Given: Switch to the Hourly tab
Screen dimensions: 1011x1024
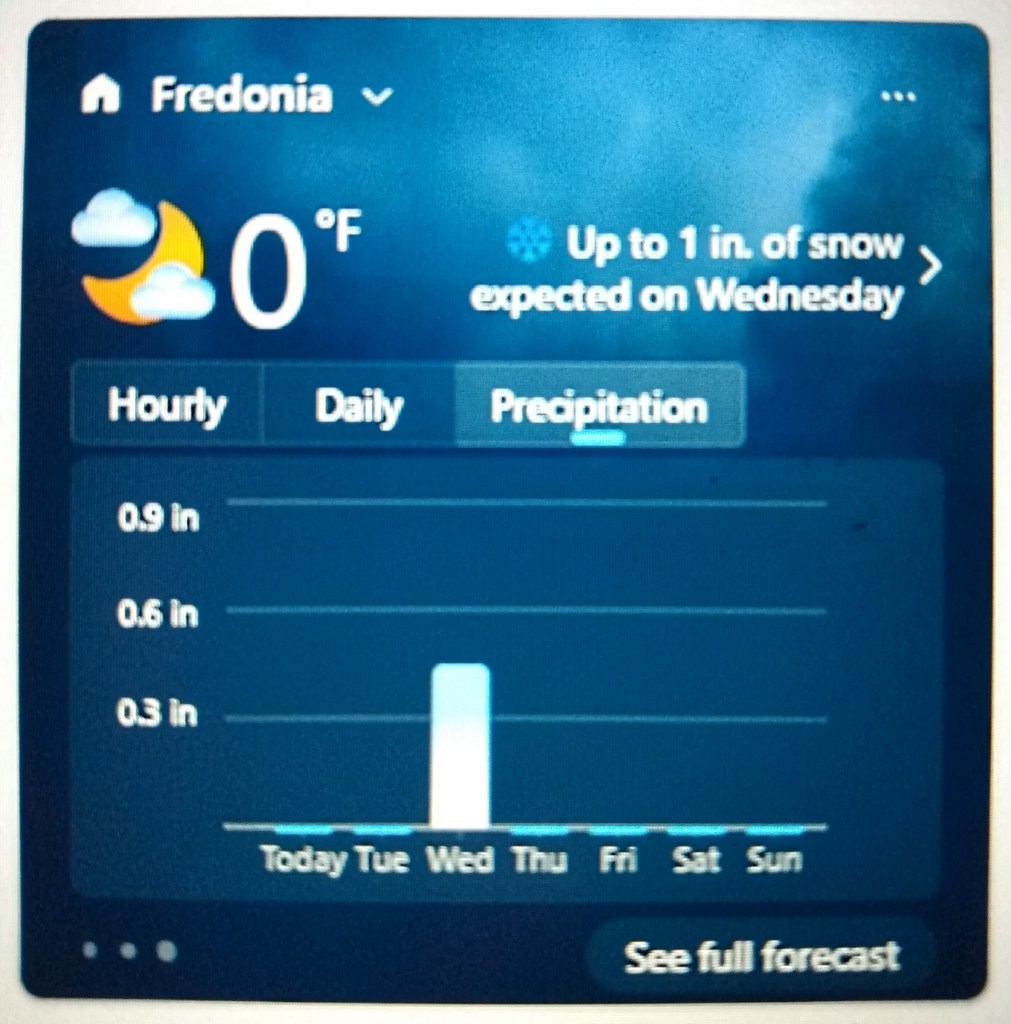Looking at the screenshot, I should pyautogui.click(x=167, y=406).
